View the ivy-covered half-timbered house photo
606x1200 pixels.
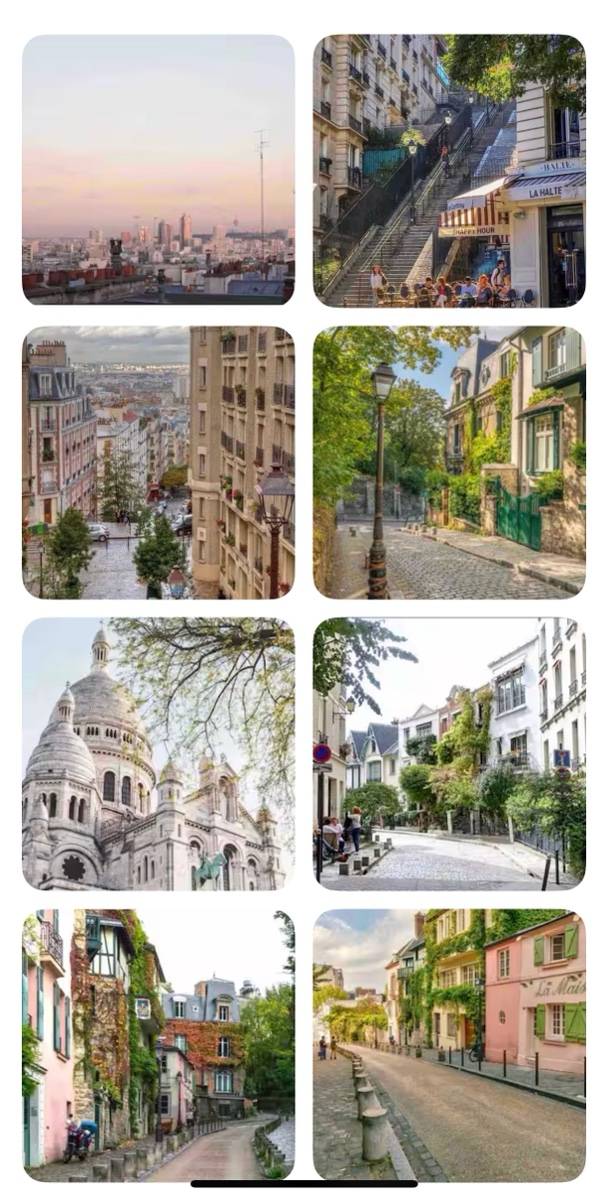tap(158, 1045)
